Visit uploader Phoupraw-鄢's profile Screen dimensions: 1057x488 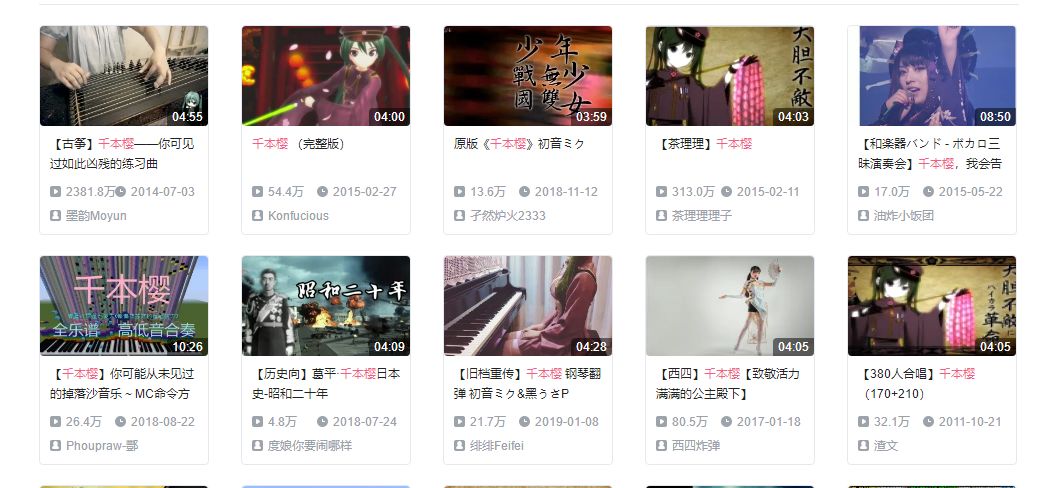click(102, 446)
